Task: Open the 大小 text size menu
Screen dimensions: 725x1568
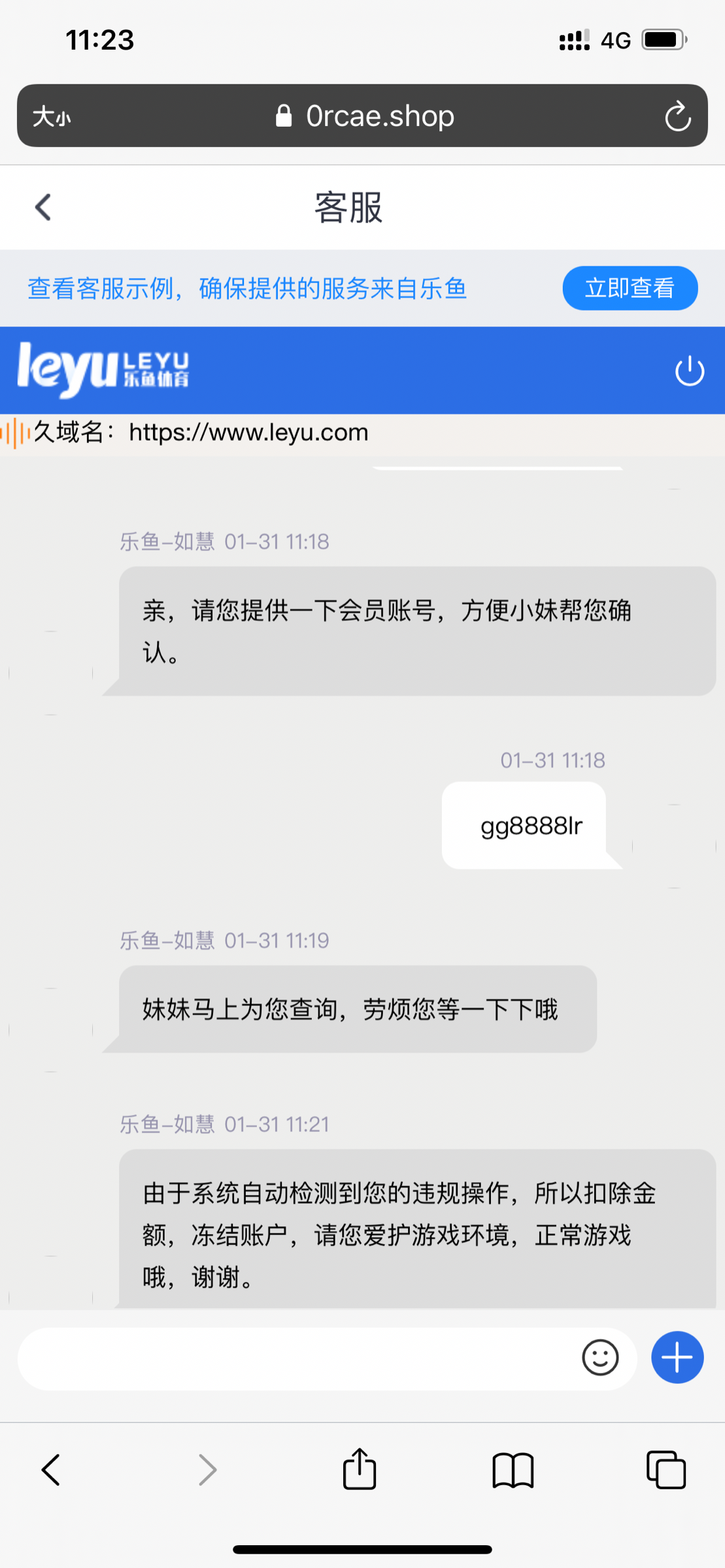Action: (52, 117)
